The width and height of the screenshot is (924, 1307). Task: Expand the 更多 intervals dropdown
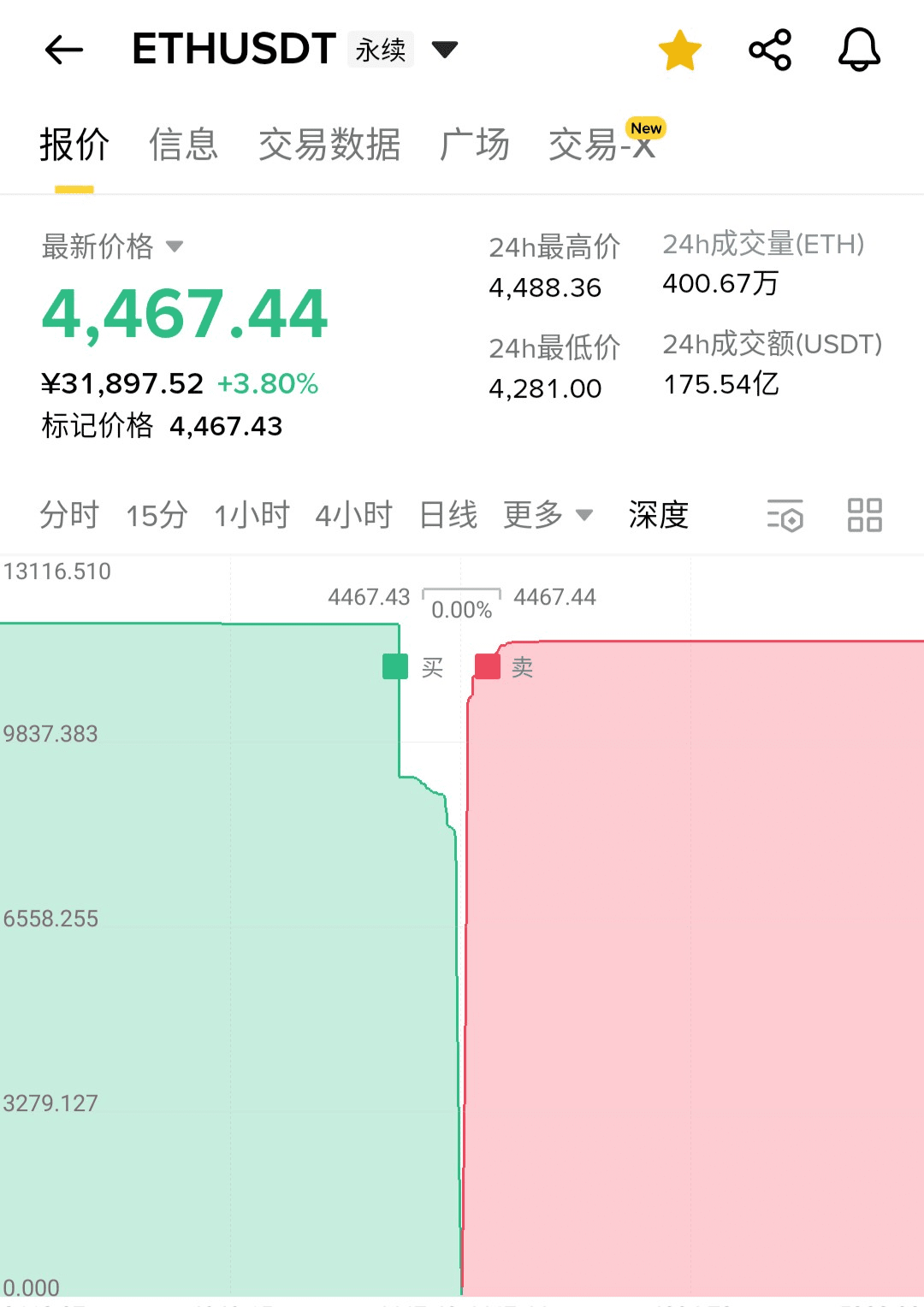tap(548, 515)
